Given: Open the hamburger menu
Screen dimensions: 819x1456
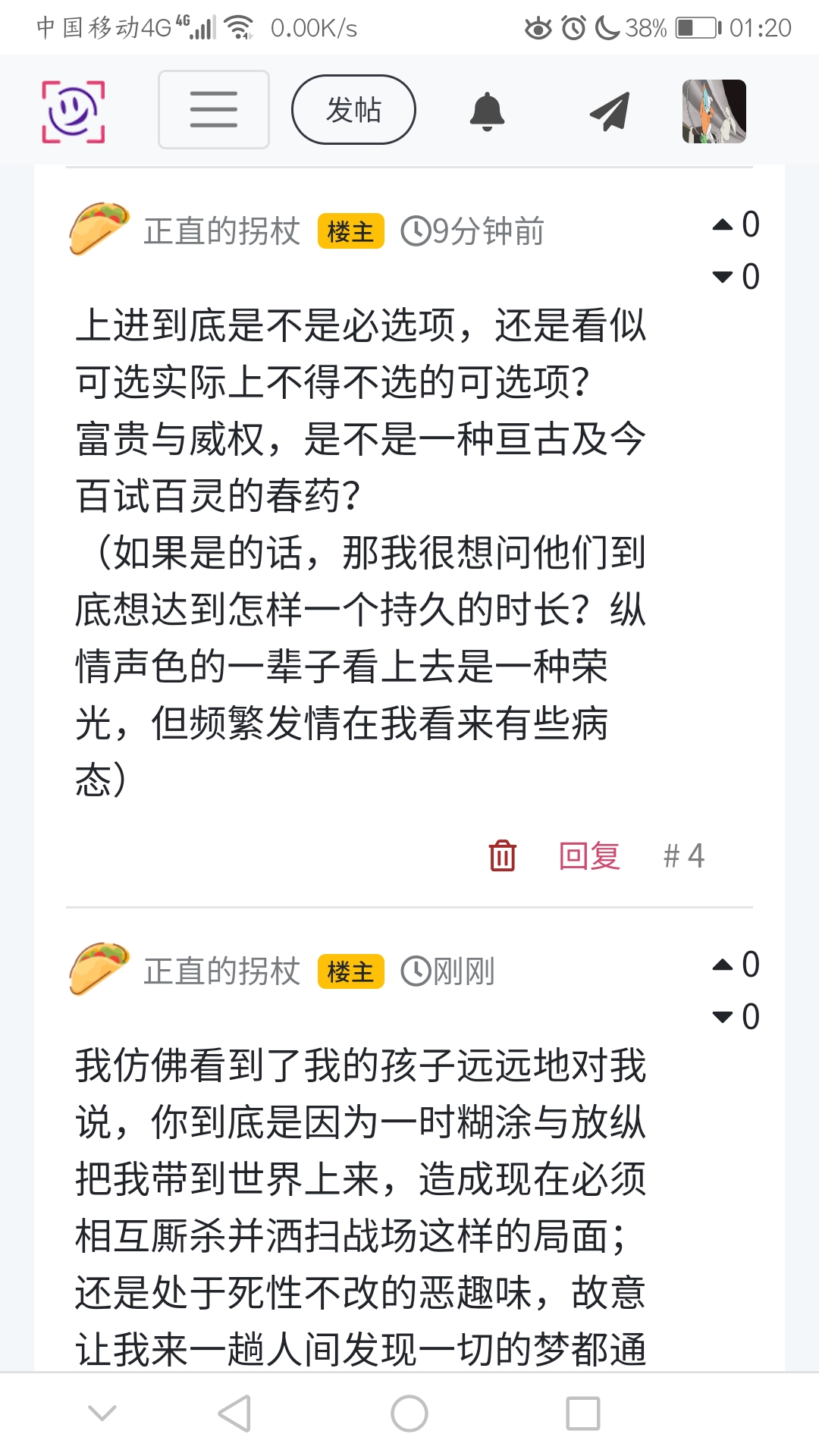Looking at the screenshot, I should [x=213, y=110].
